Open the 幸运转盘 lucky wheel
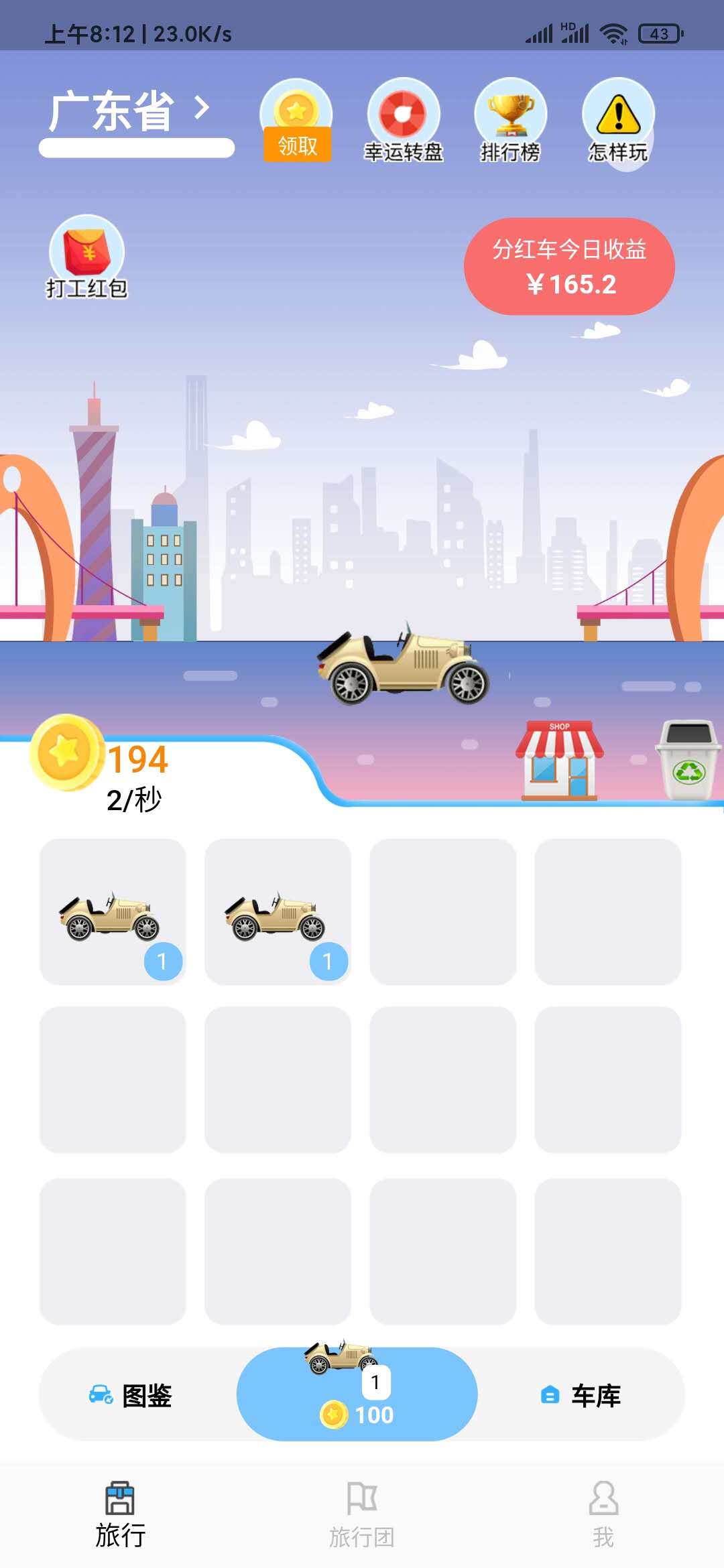Viewport: 724px width, 1568px height. pos(404,122)
